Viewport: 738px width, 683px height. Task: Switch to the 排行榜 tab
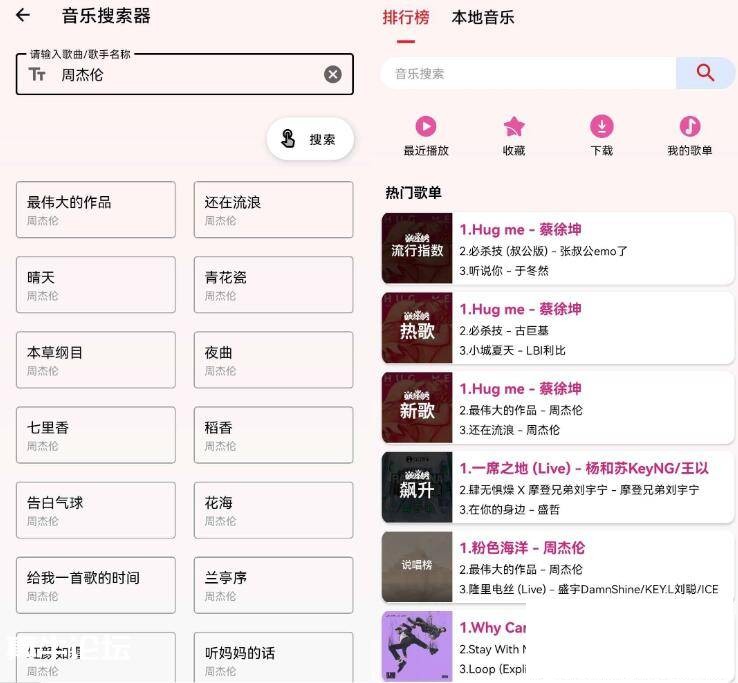405,17
